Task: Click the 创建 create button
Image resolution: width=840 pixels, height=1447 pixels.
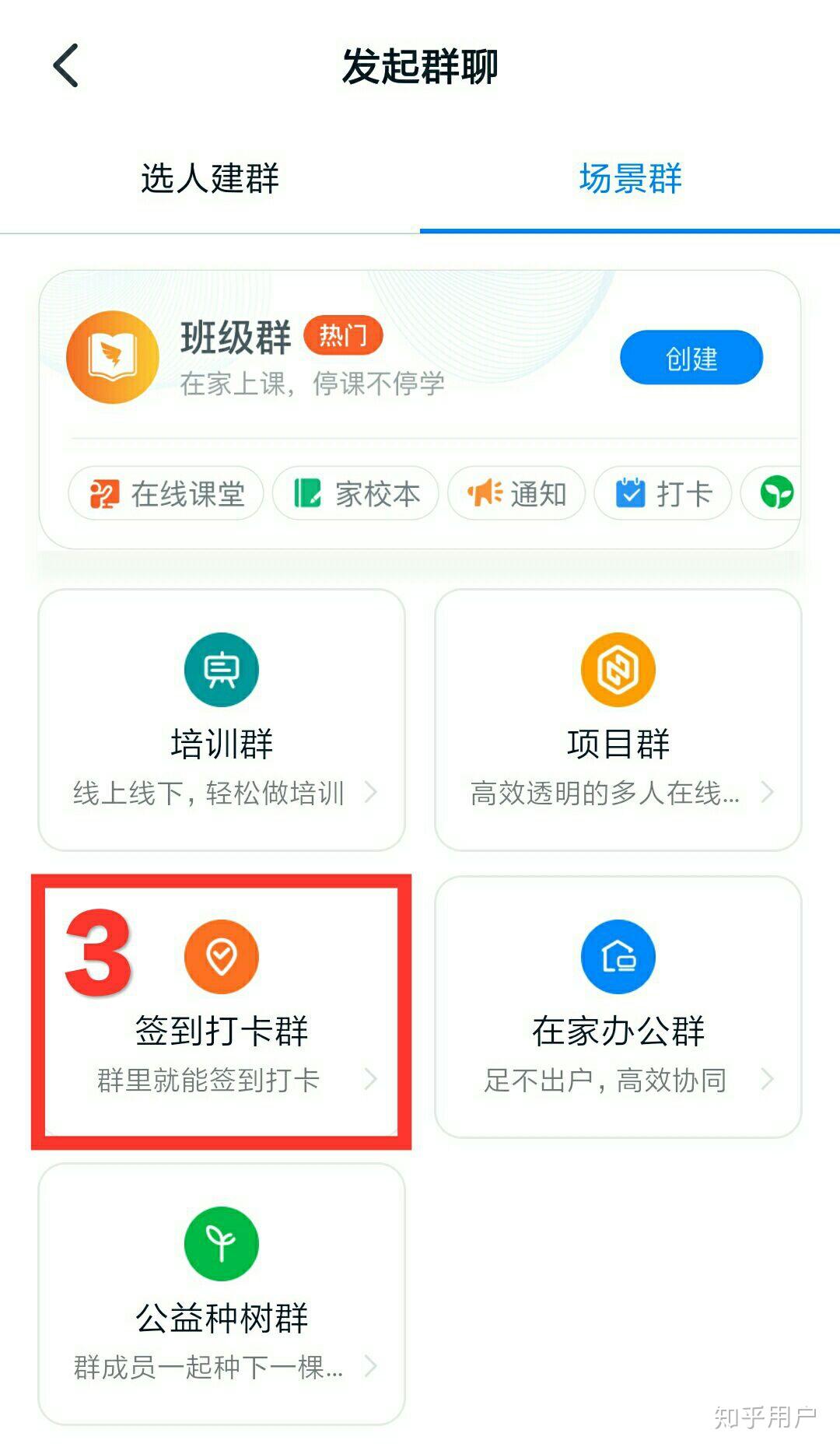Action: point(691,358)
